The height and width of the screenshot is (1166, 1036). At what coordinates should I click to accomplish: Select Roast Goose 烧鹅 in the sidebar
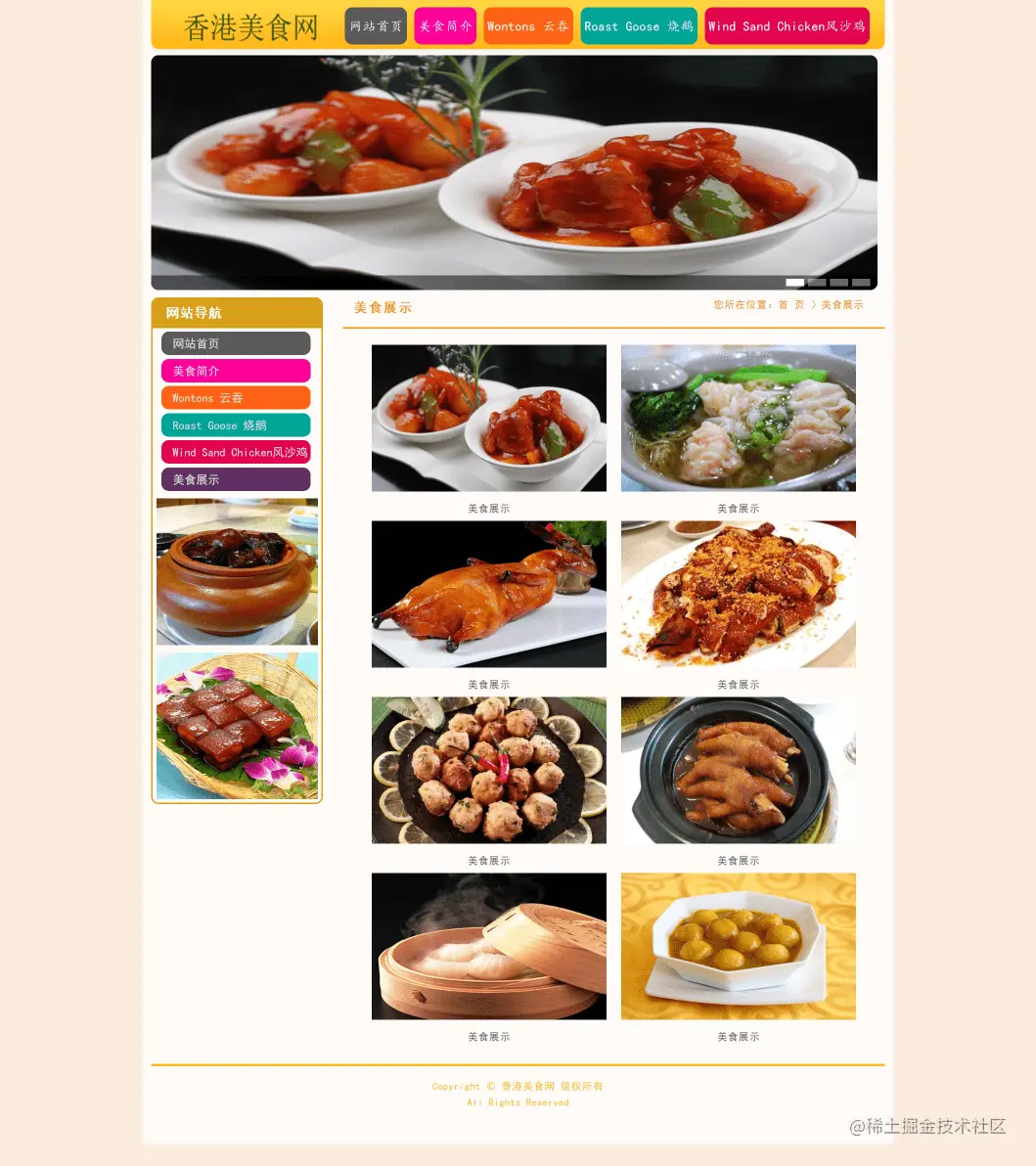pos(236,425)
